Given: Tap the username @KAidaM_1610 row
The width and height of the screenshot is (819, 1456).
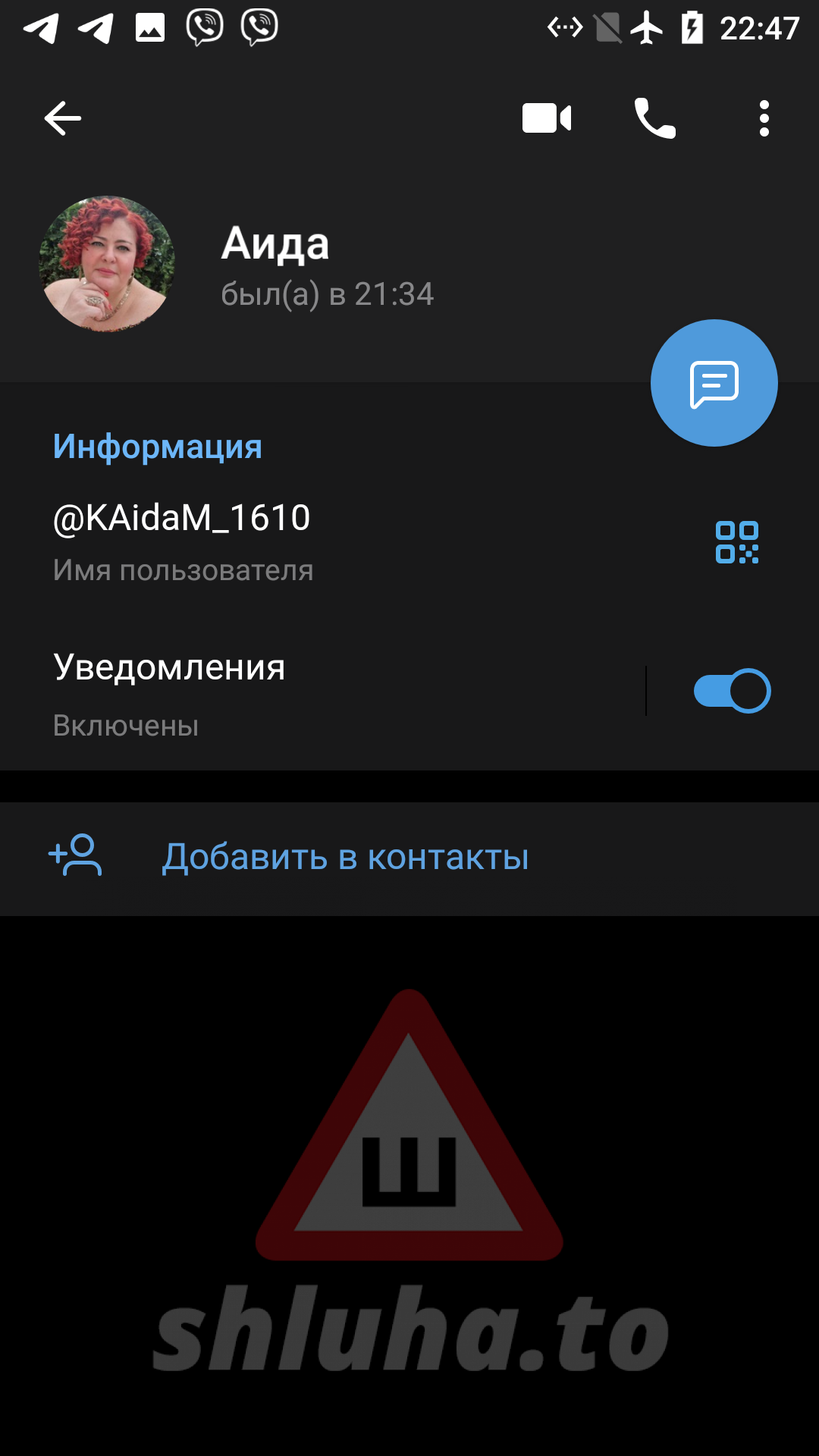Looking at the screenshot, I should [x=303, y=541].
